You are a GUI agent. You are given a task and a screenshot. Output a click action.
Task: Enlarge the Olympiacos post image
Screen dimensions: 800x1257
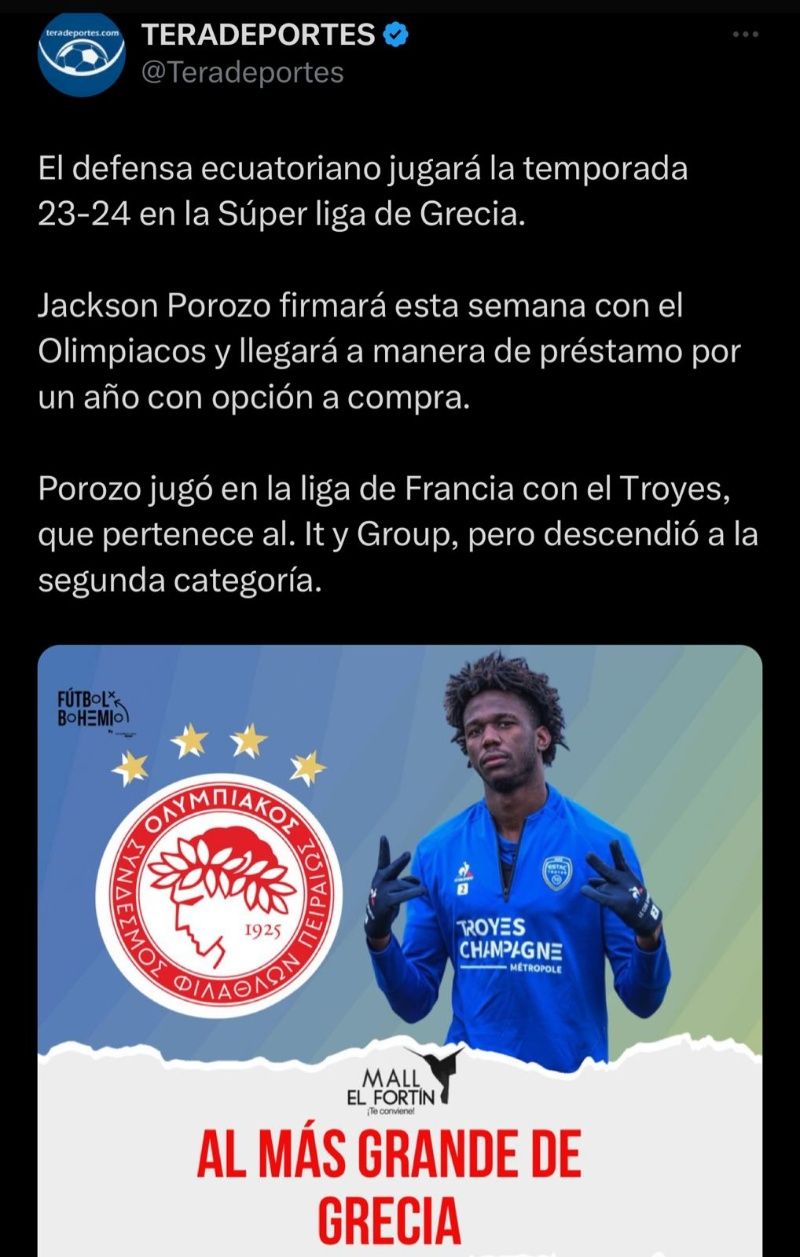click(x=400, y=900)
